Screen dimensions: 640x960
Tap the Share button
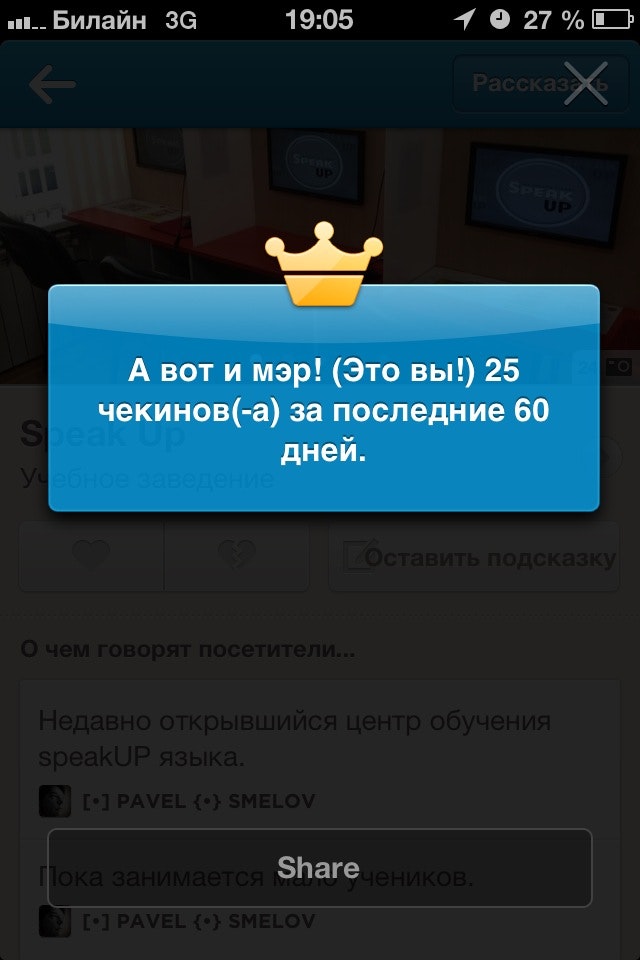tap(319, 867)
